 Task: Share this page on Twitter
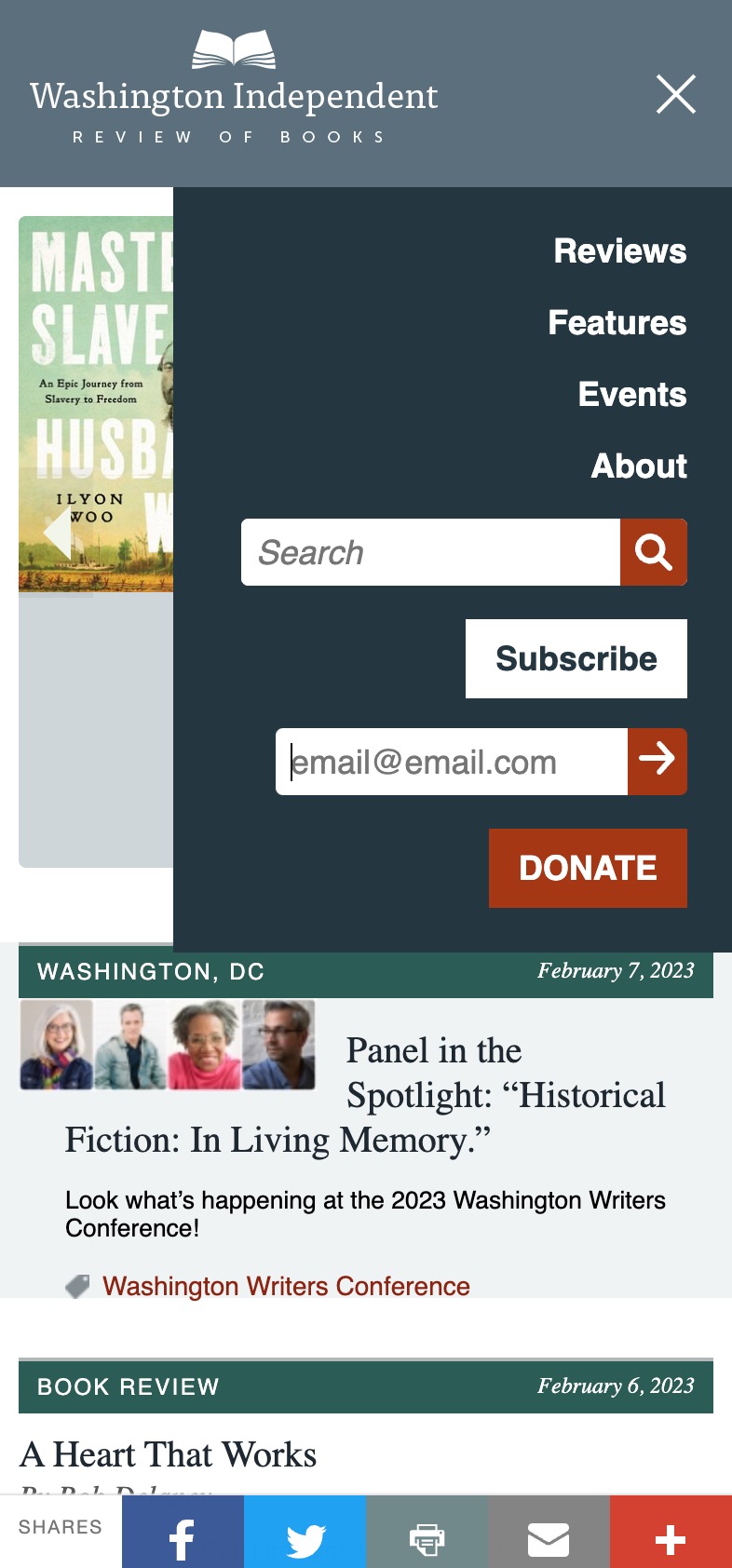click(305, 1532)
